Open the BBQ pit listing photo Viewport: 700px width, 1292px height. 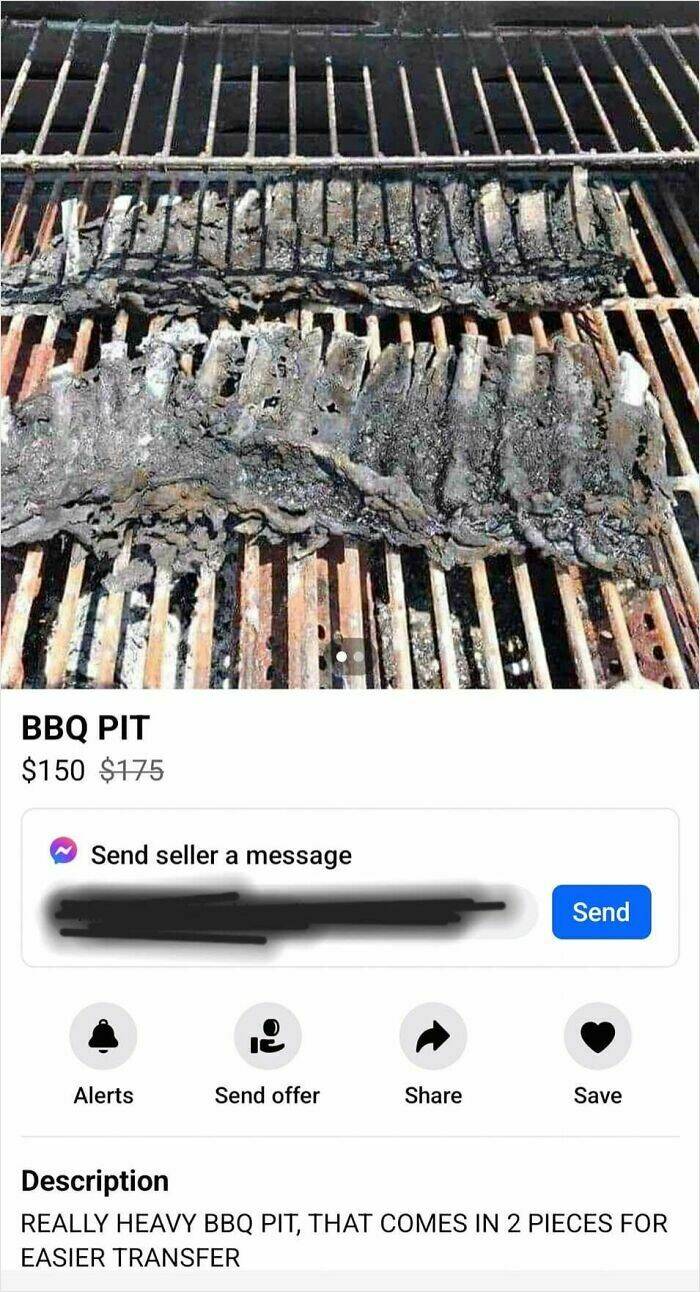point(350,345)
